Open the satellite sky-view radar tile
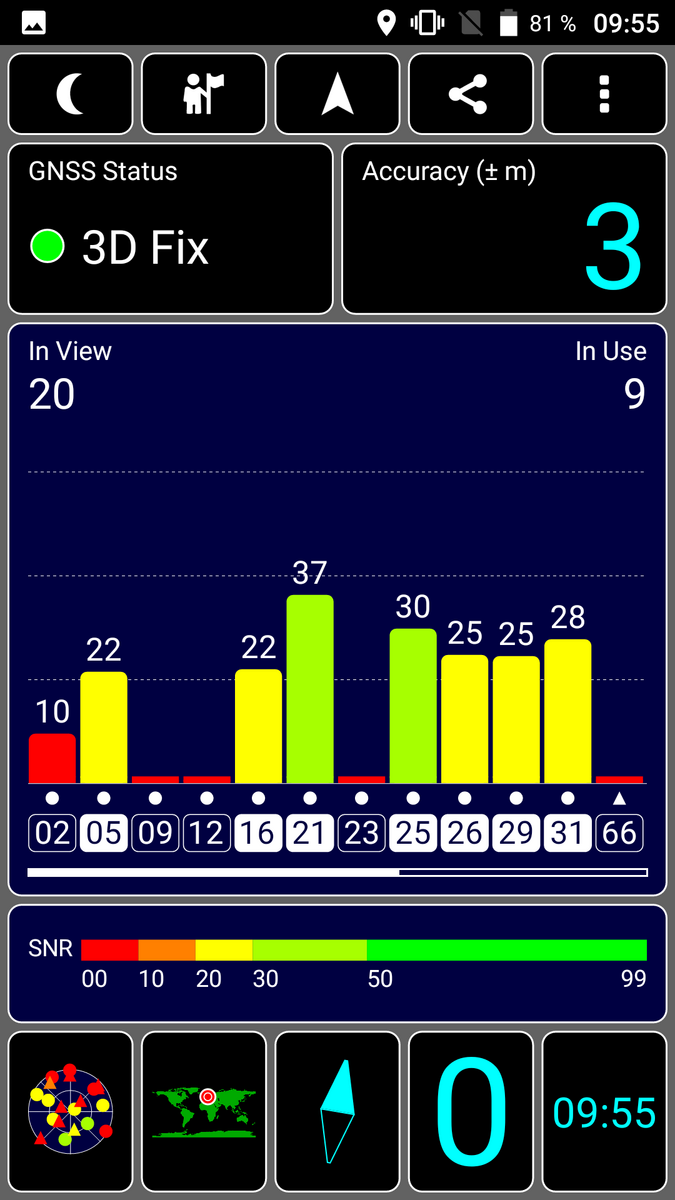Viewport: 675px width, 1200px height. [70, 1112]
